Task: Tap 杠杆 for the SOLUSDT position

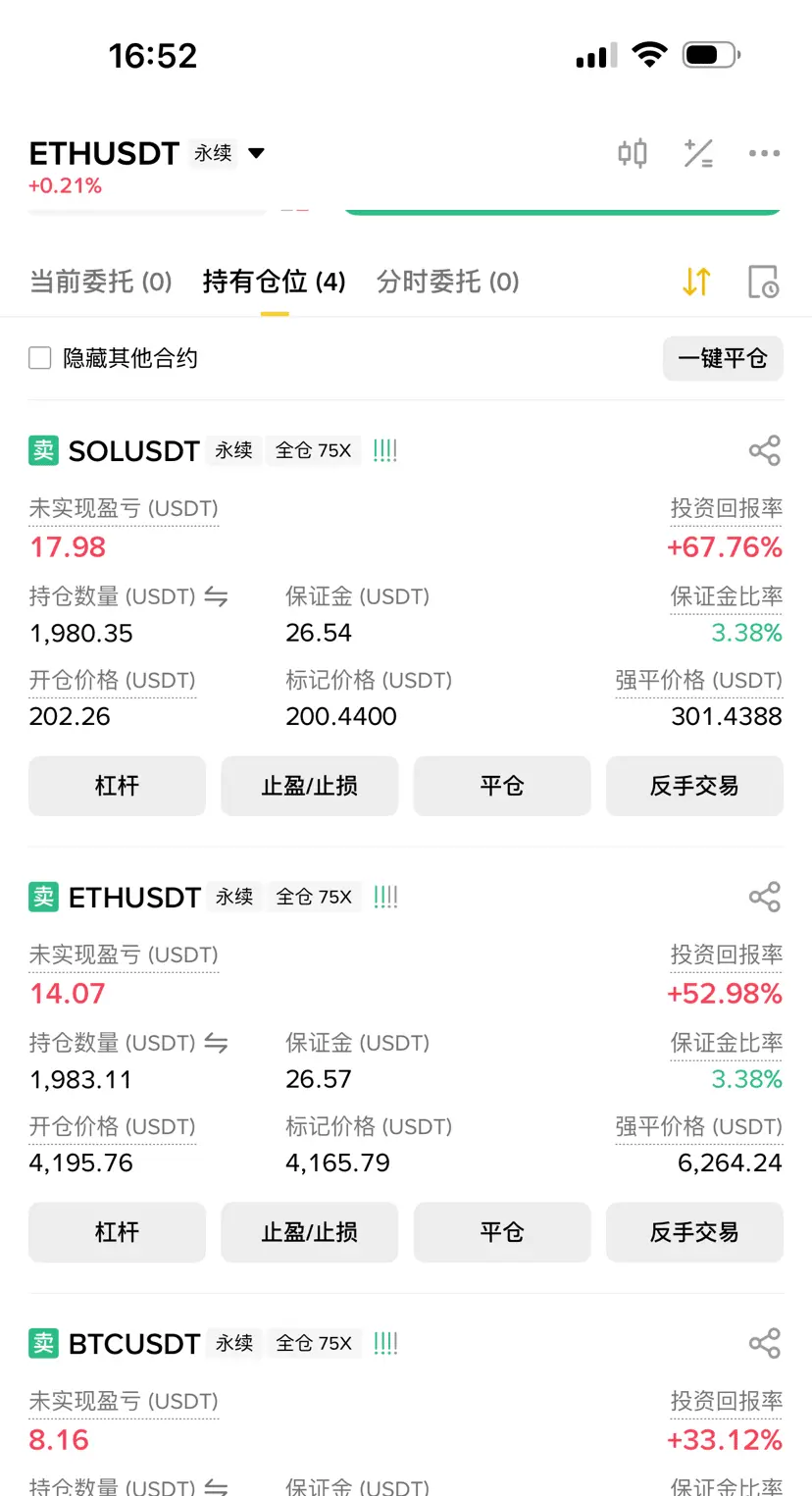Action: coord(117,786)
